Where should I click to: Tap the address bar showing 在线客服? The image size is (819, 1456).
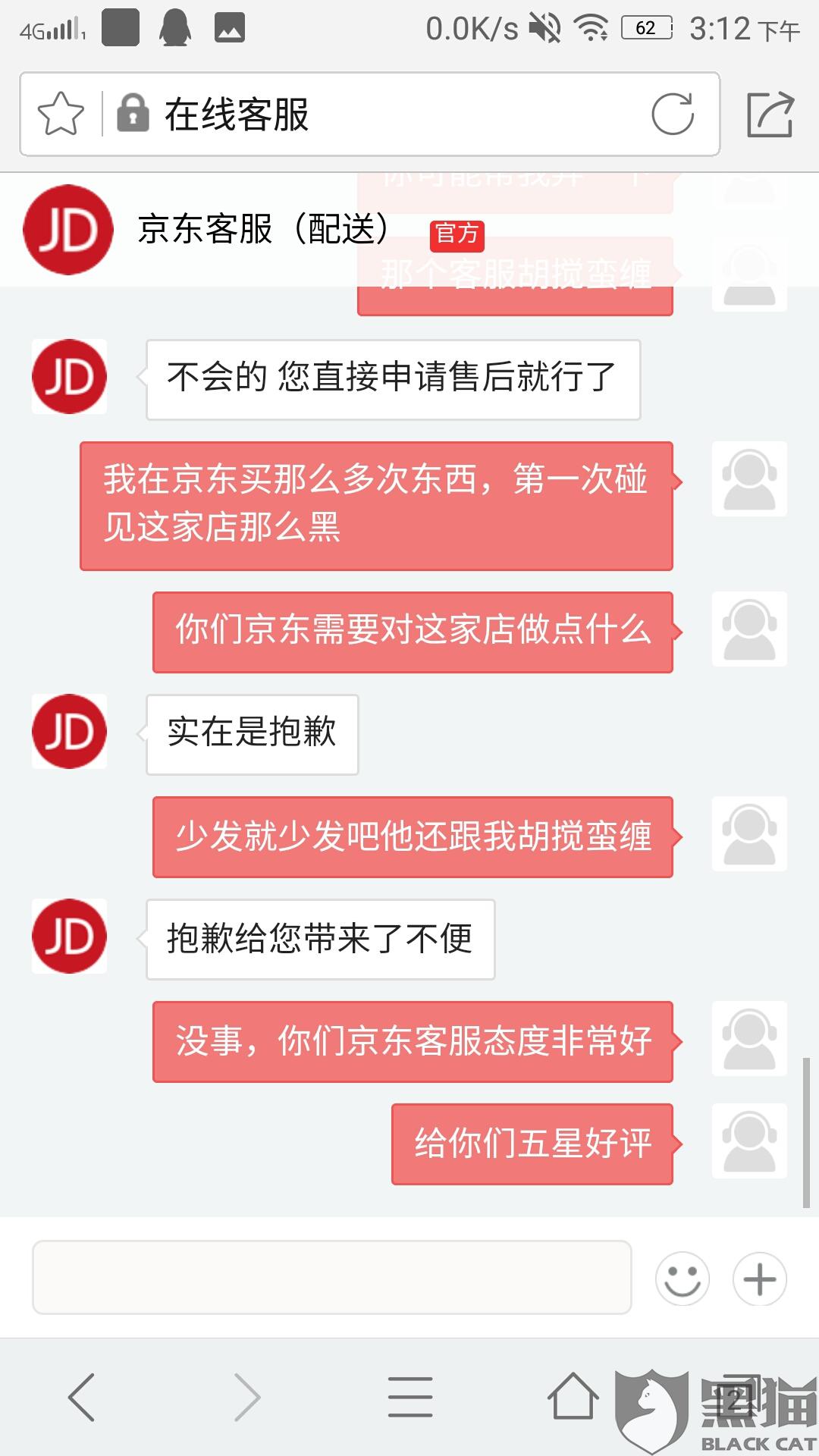click(370, 115)
